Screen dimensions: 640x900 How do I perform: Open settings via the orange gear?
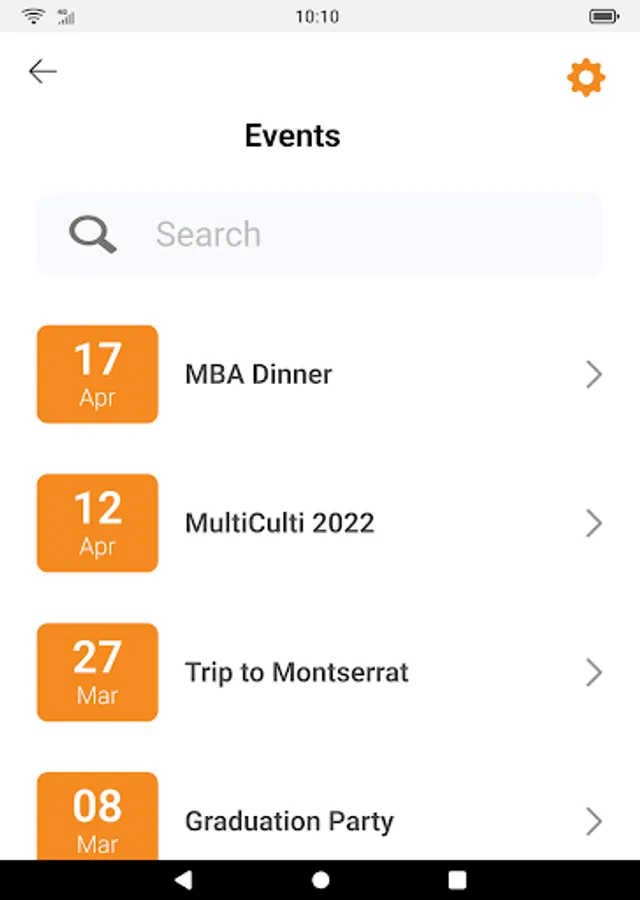click(x=586, y=77)
